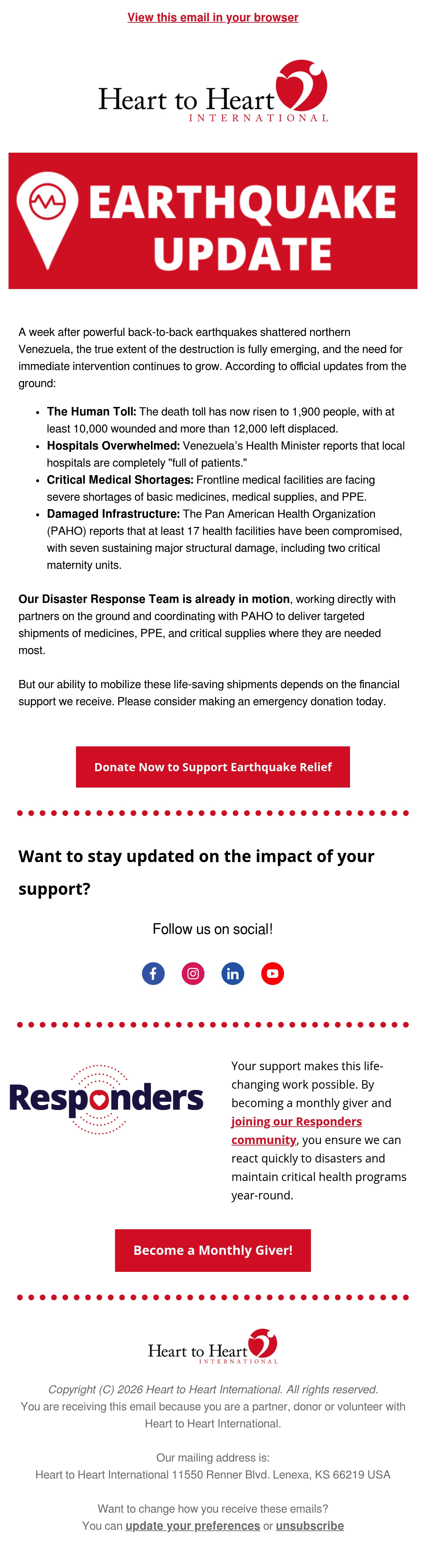Open 'update your preferences' link
This screenshot has width=426, height=1568.
click(193, 1525)
